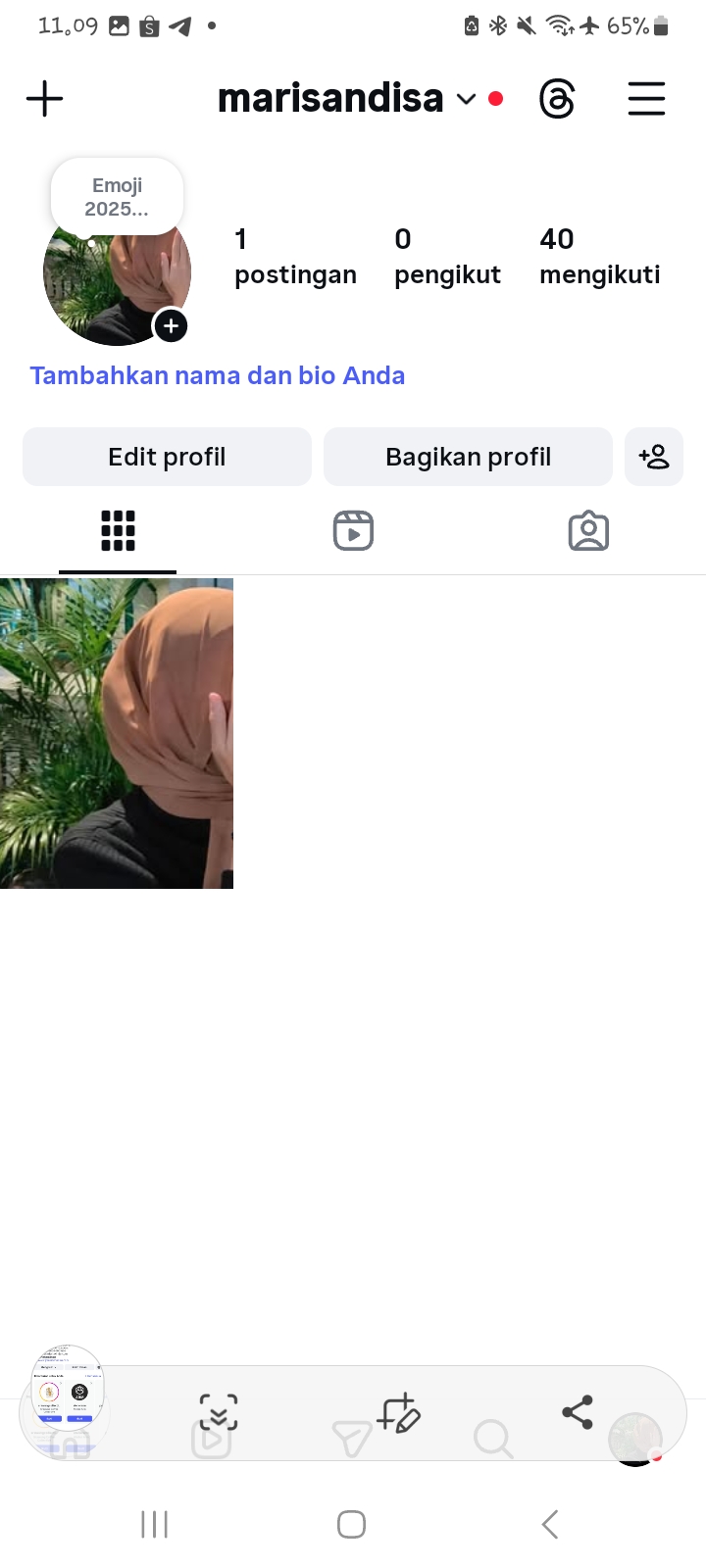The image size is (706, 1568).
Task: Switch to the posts grid tab
Action: coord(118,531)
